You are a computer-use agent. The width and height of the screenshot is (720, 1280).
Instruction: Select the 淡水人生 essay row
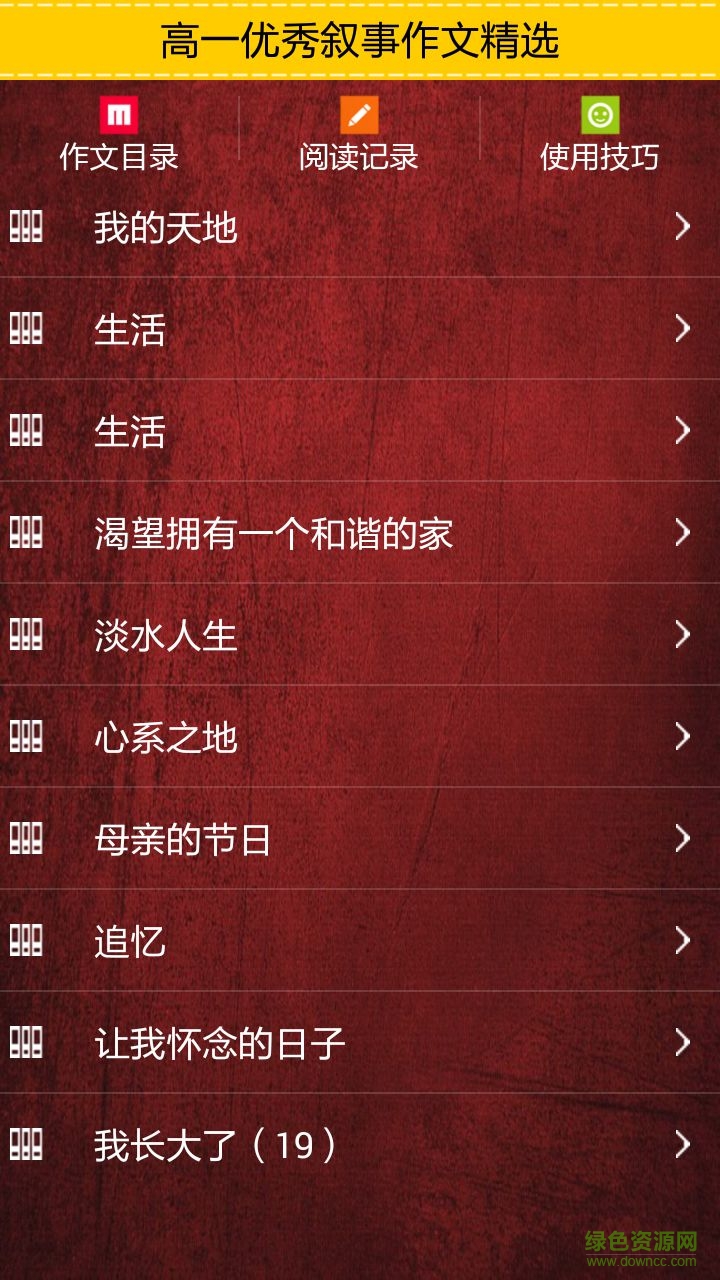pyautogui.click(x=360, y=635)
